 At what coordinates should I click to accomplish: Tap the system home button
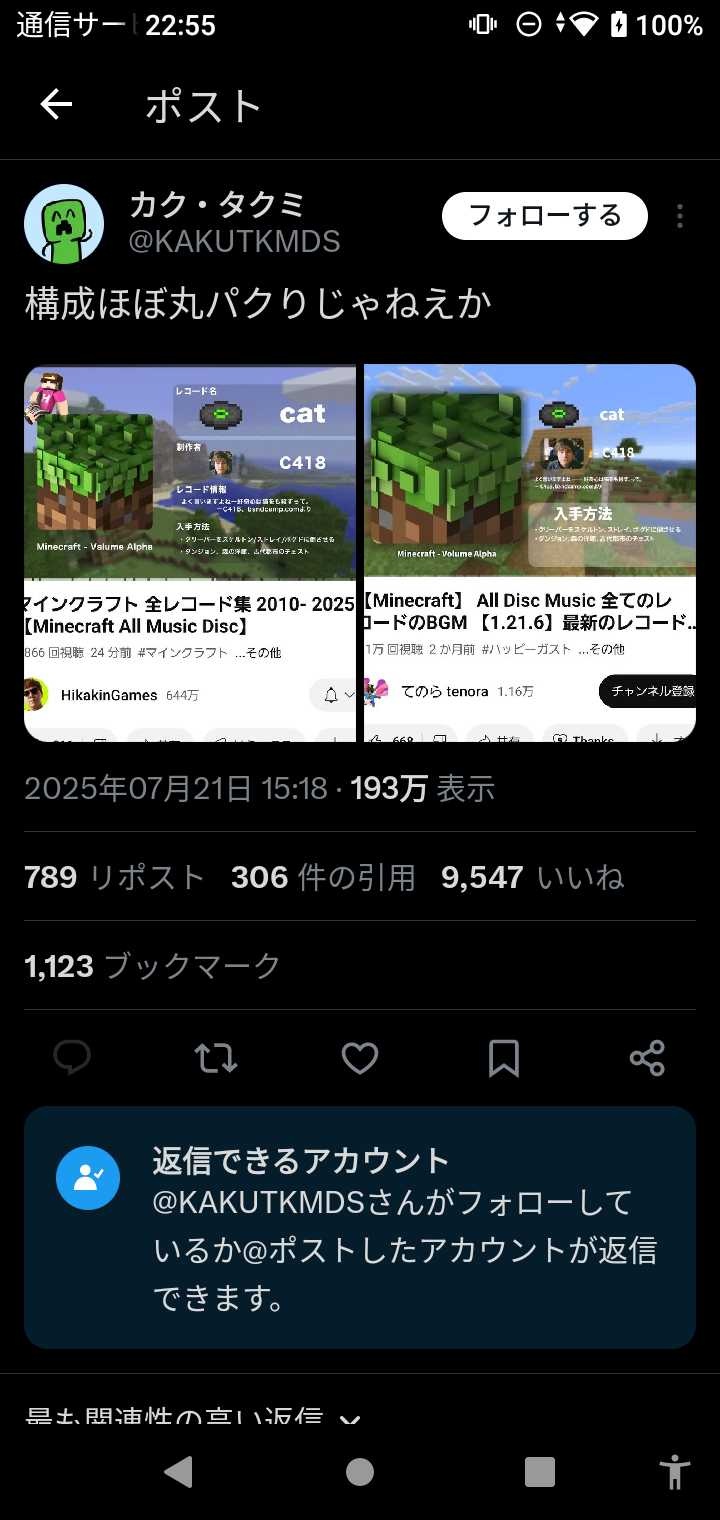tap(360, 1472)
